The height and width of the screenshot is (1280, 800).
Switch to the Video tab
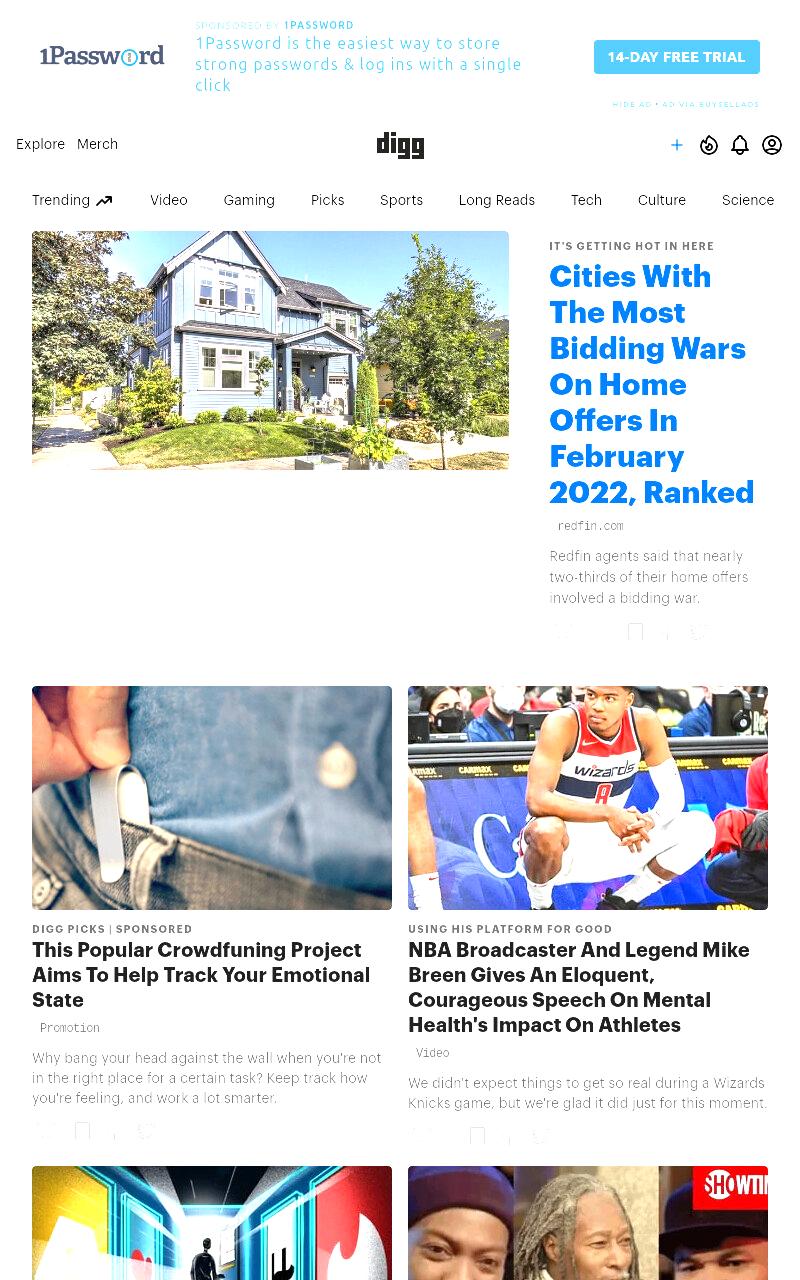[169, 200]
